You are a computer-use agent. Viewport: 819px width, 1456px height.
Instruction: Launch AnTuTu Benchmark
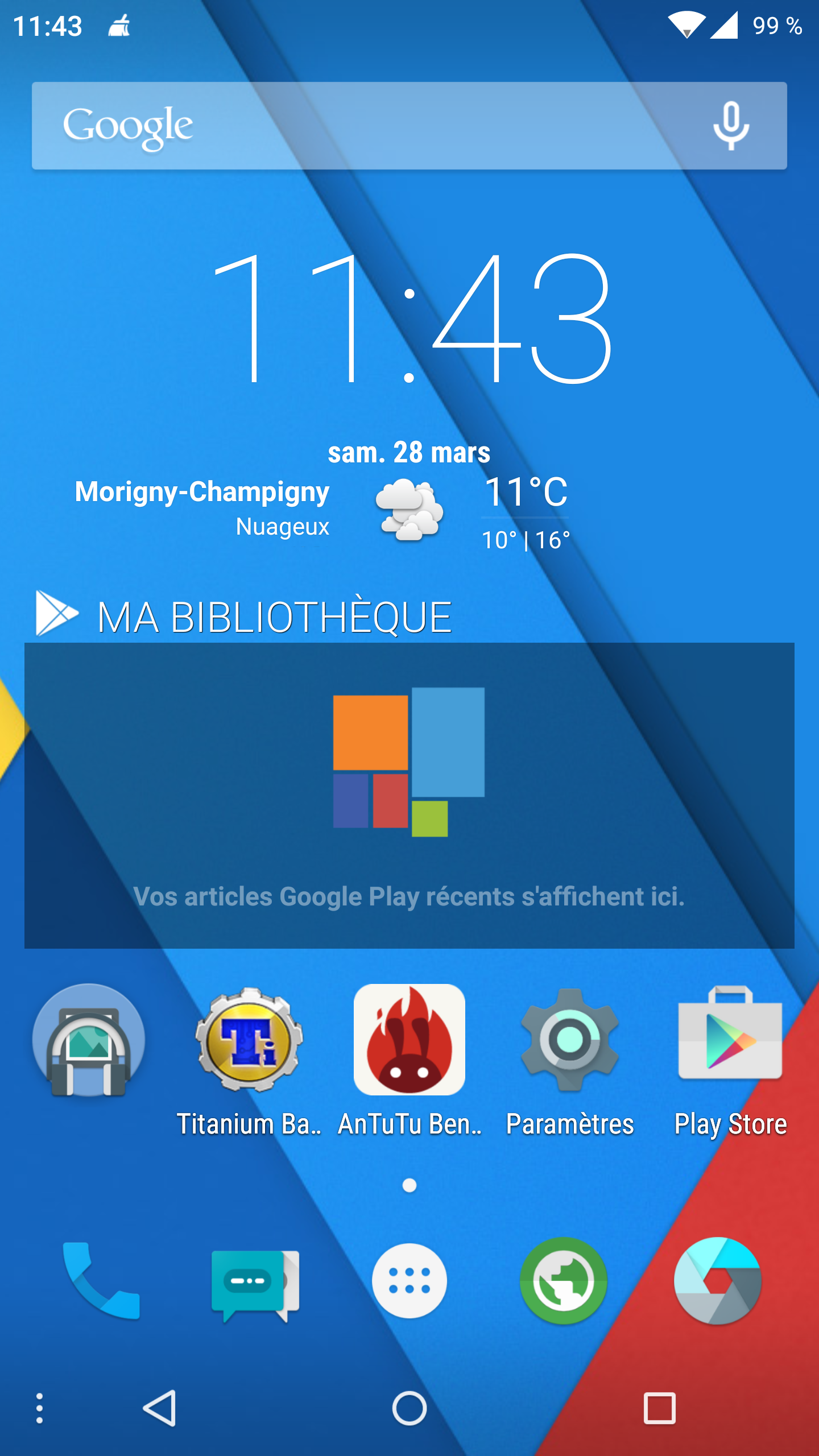(409, 1041)
